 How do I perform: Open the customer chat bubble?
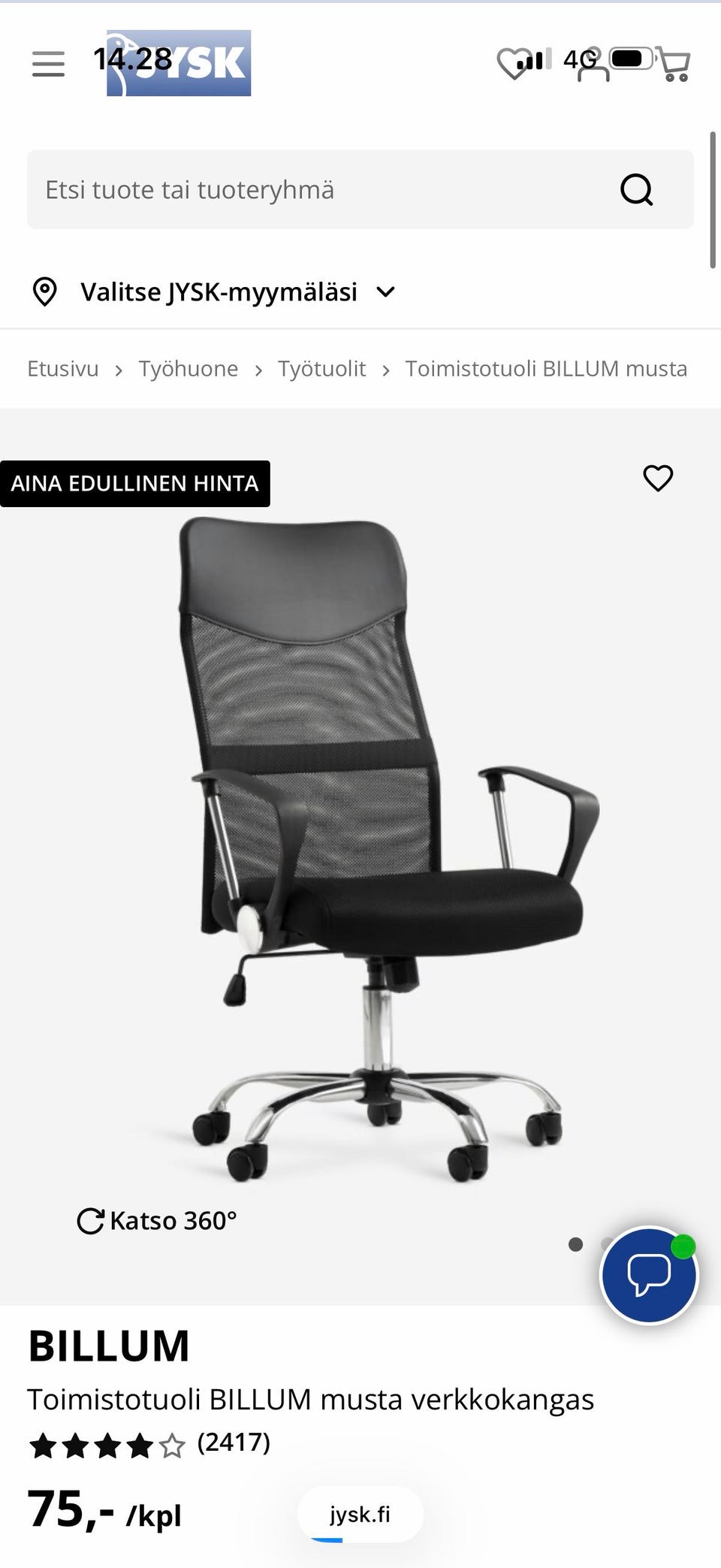[x=648, y=1276]
